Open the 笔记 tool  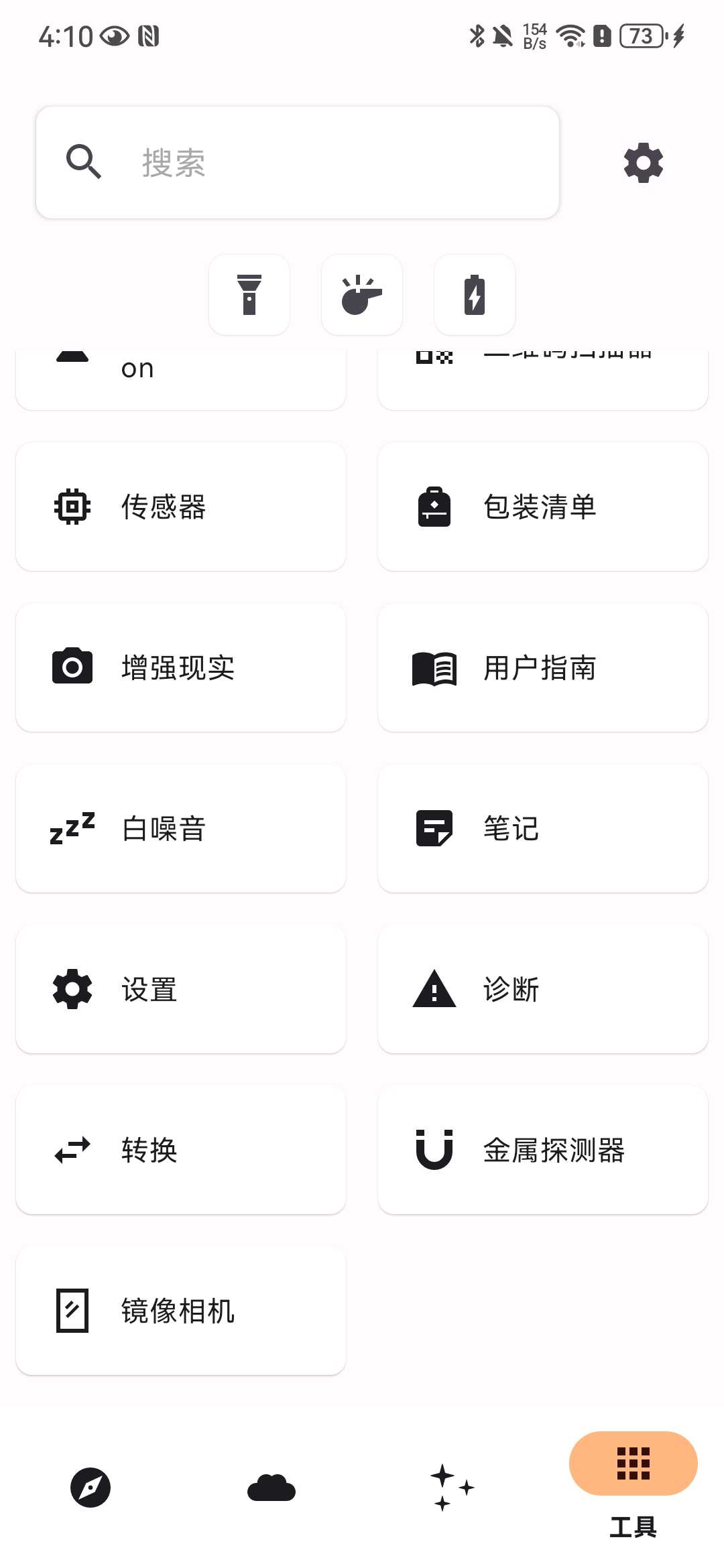pyautogui.click(x=543, y=828)
